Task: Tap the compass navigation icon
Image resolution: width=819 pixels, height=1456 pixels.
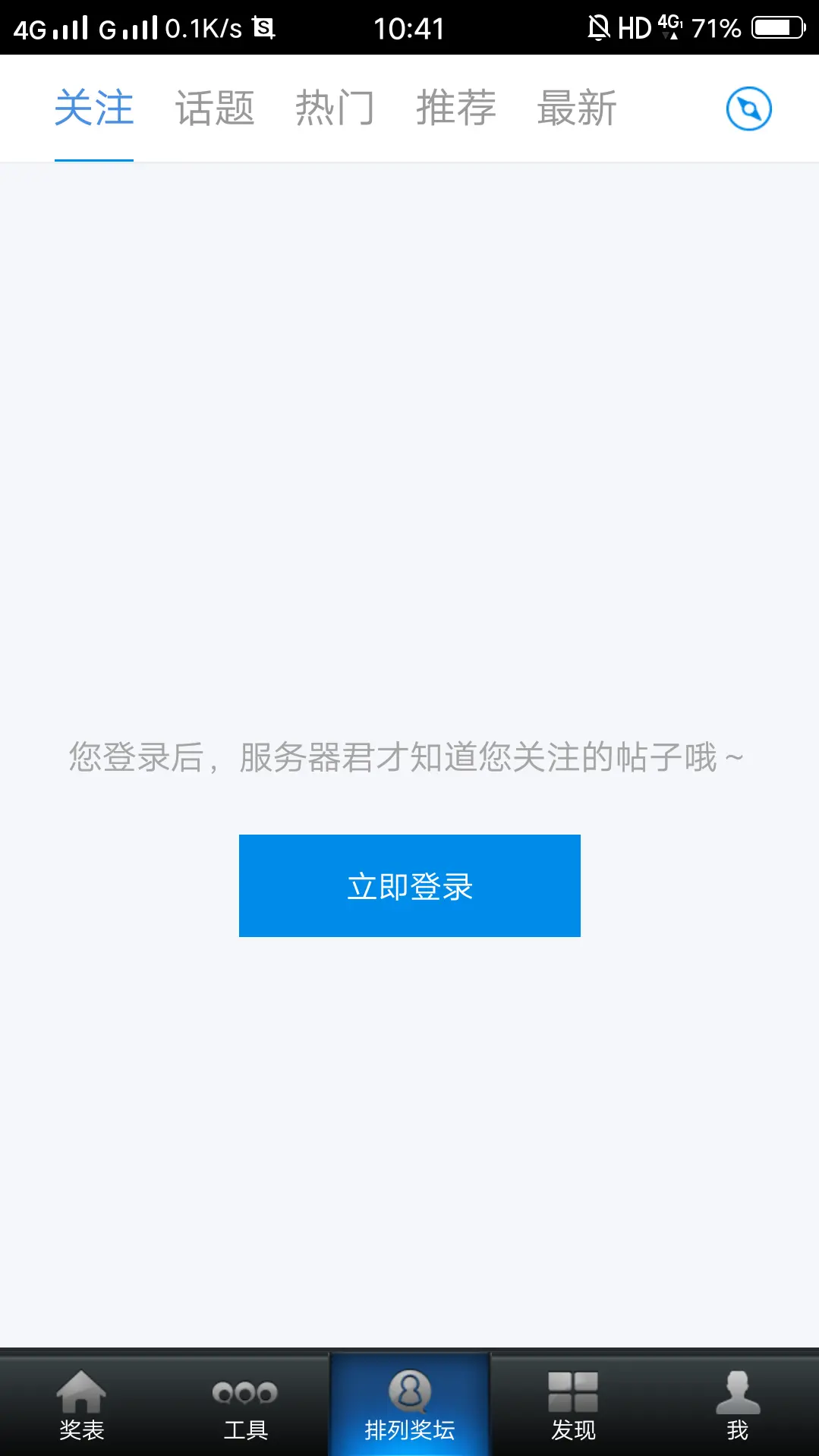Action: point(748,108)
